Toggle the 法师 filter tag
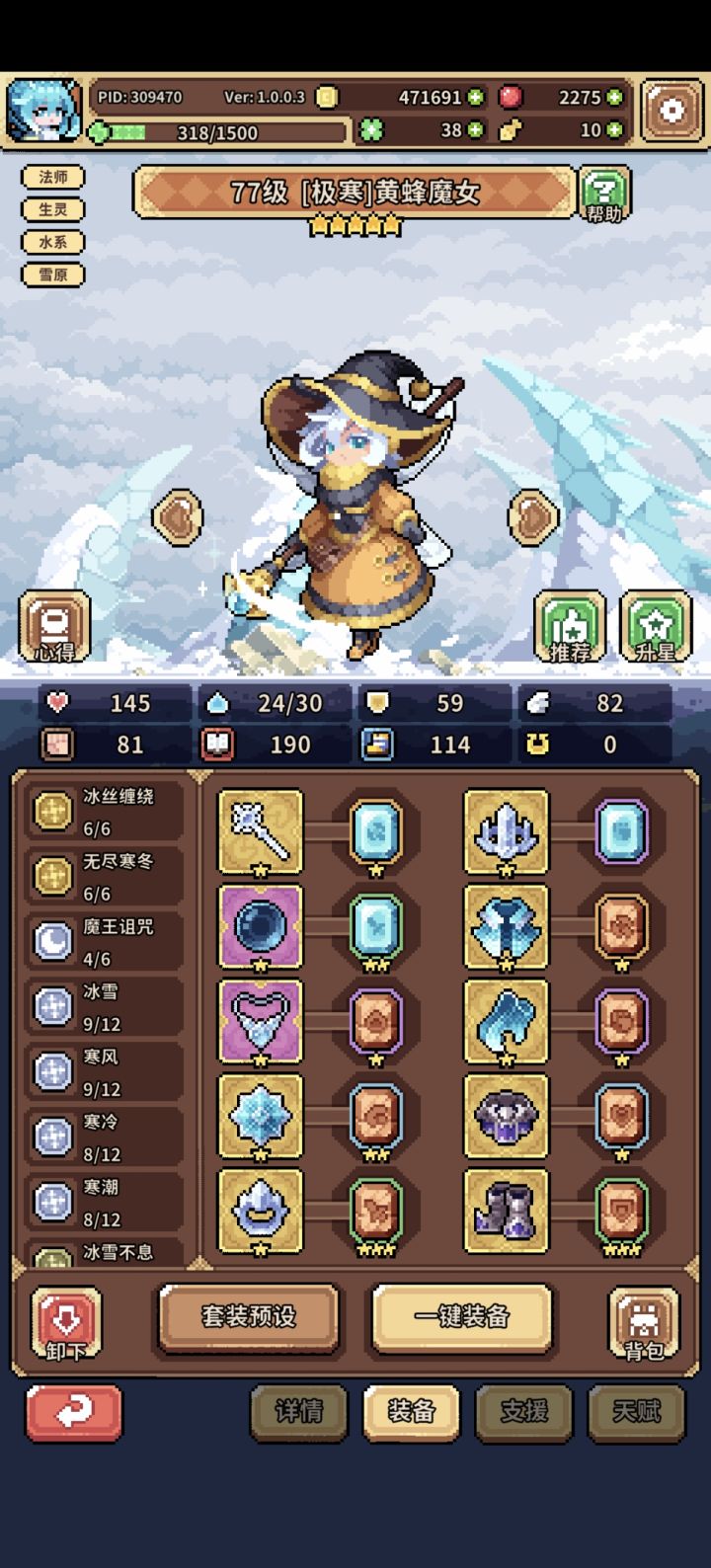 click(x=53, y=178)
